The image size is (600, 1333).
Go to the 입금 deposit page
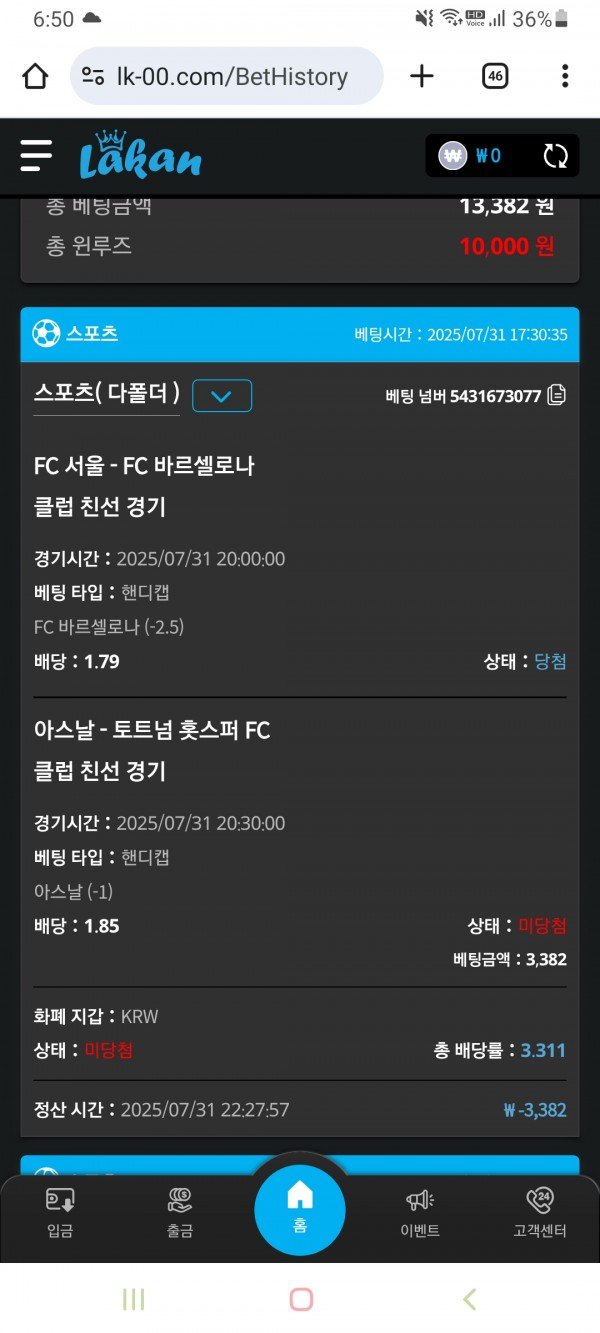[x=60, y=1213]
